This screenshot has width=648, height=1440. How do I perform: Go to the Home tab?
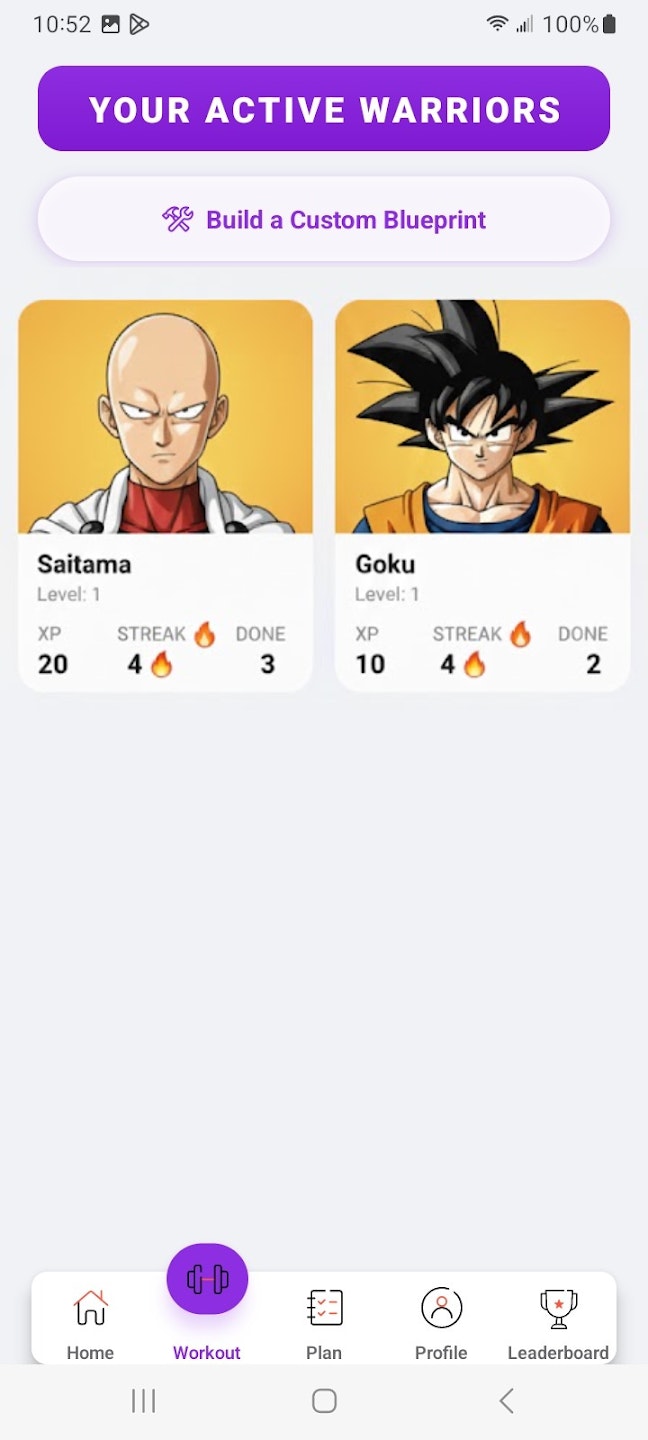point(90,1323)
